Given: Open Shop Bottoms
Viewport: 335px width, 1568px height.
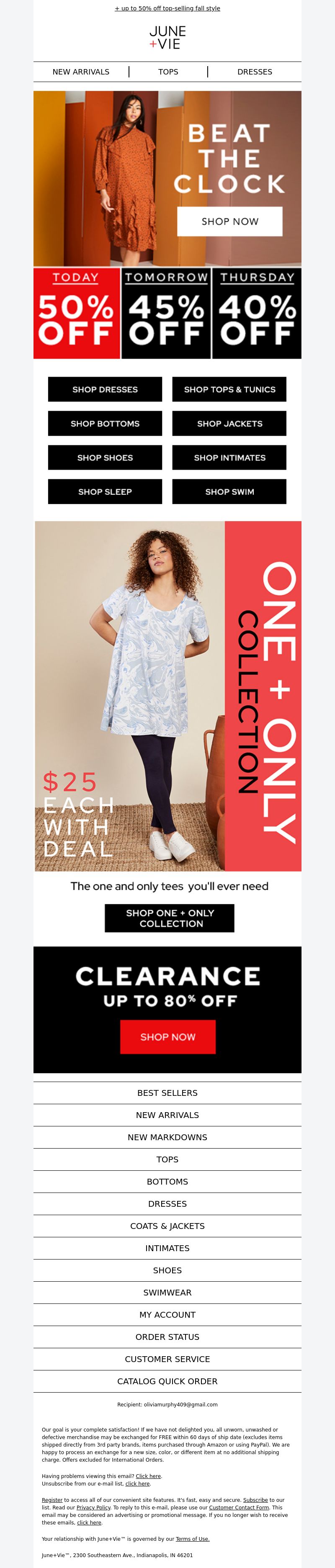Looking at the screenshot, I should tap(105, 424).
